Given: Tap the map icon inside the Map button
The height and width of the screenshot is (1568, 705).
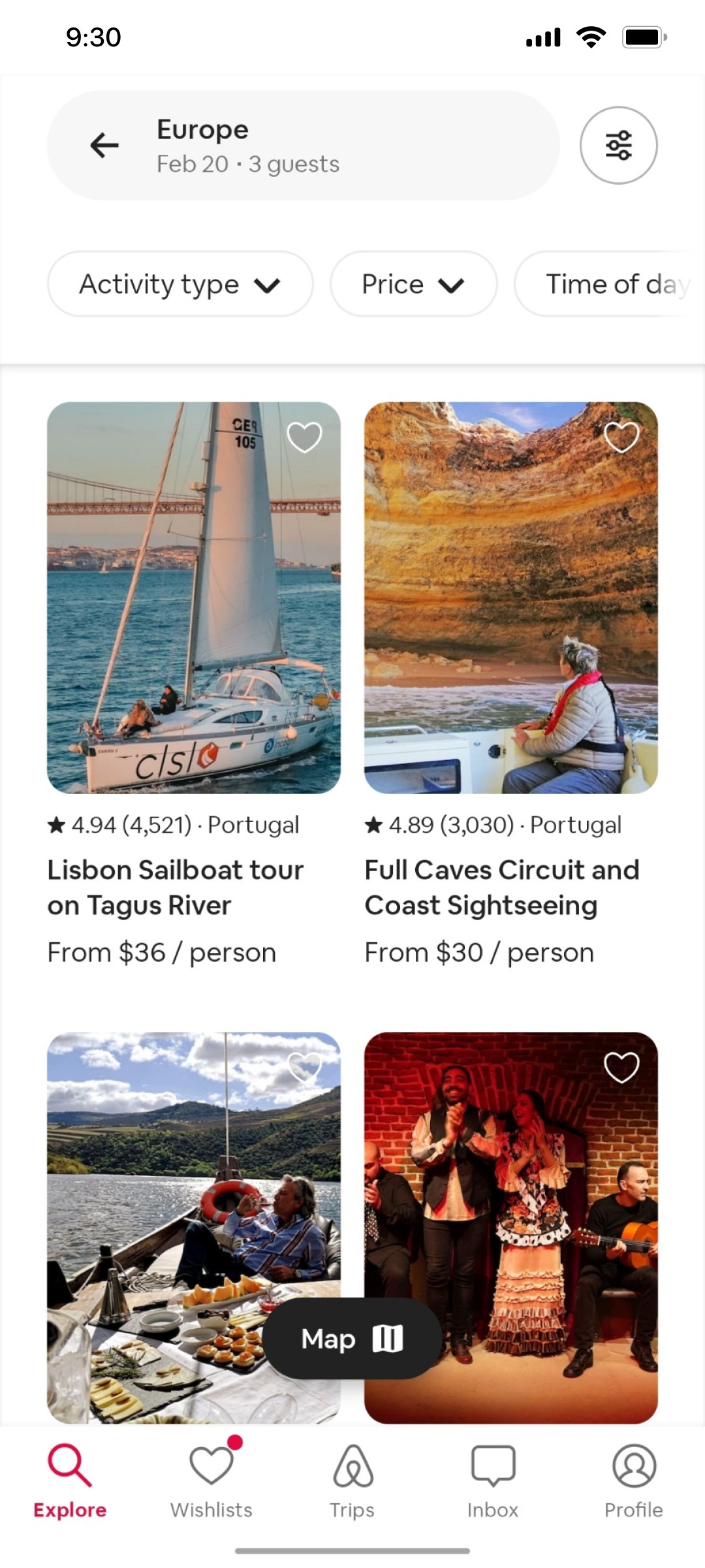Looking at the screenshot, I should pyautogui.click(x=385, y=1339).
